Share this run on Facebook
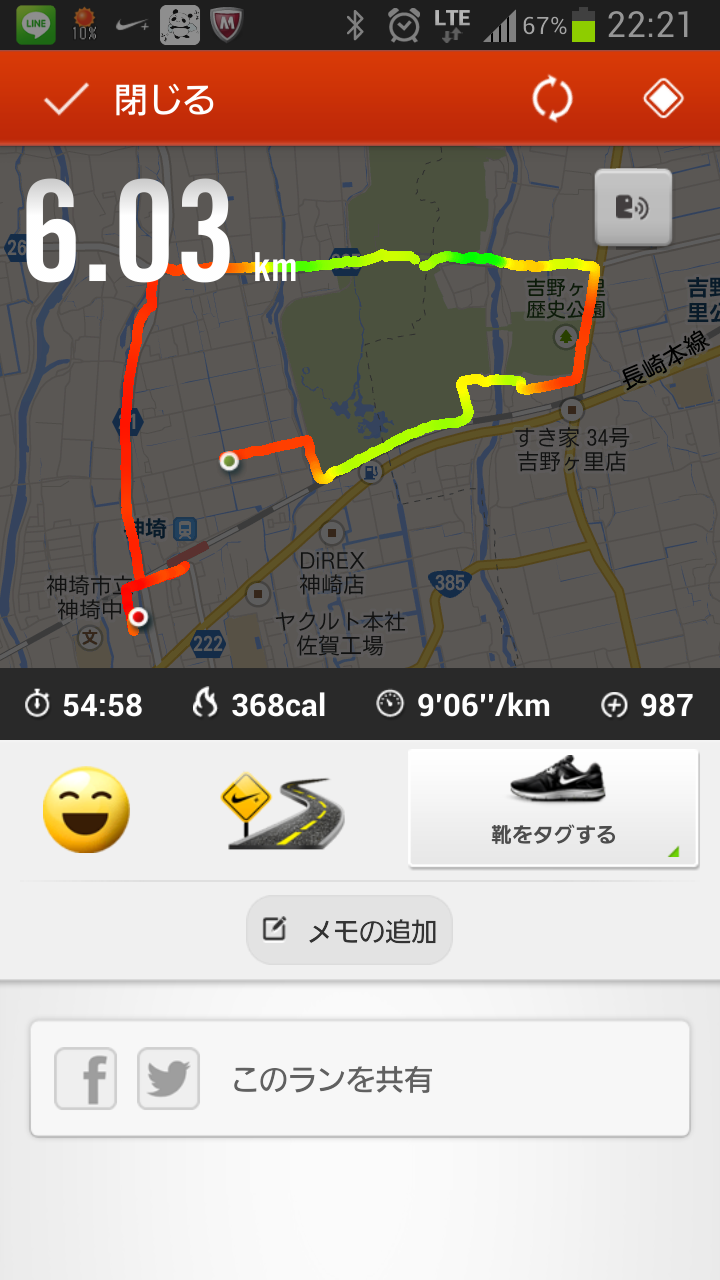The height and width of the screenshot is (1280, 720). pyautogui.click(x=86, y=1079)
